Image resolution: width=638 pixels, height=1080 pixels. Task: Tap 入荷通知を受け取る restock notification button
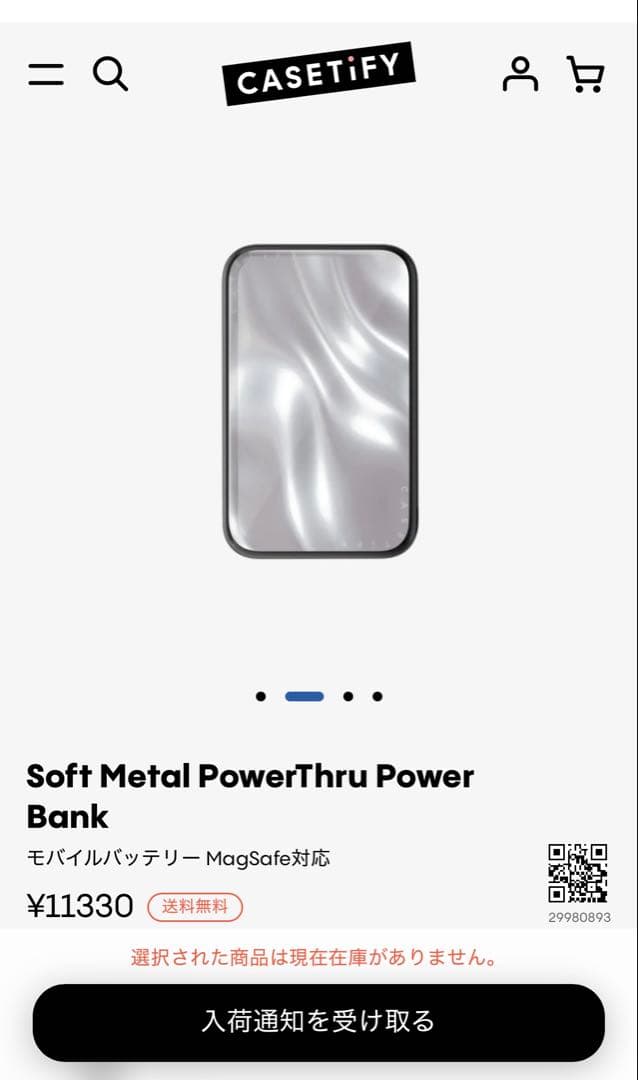pos(319,1021)
